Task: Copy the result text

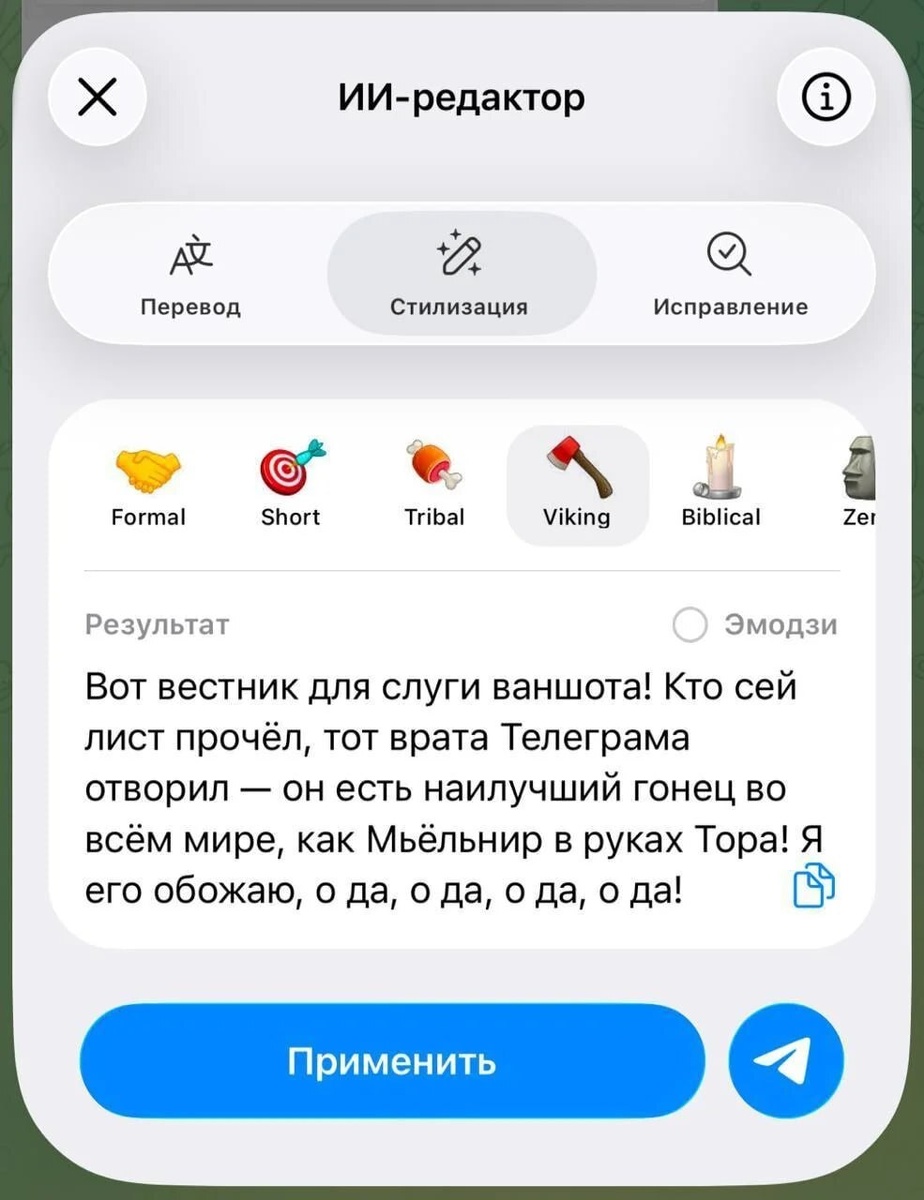Action: tap(813, 885)
